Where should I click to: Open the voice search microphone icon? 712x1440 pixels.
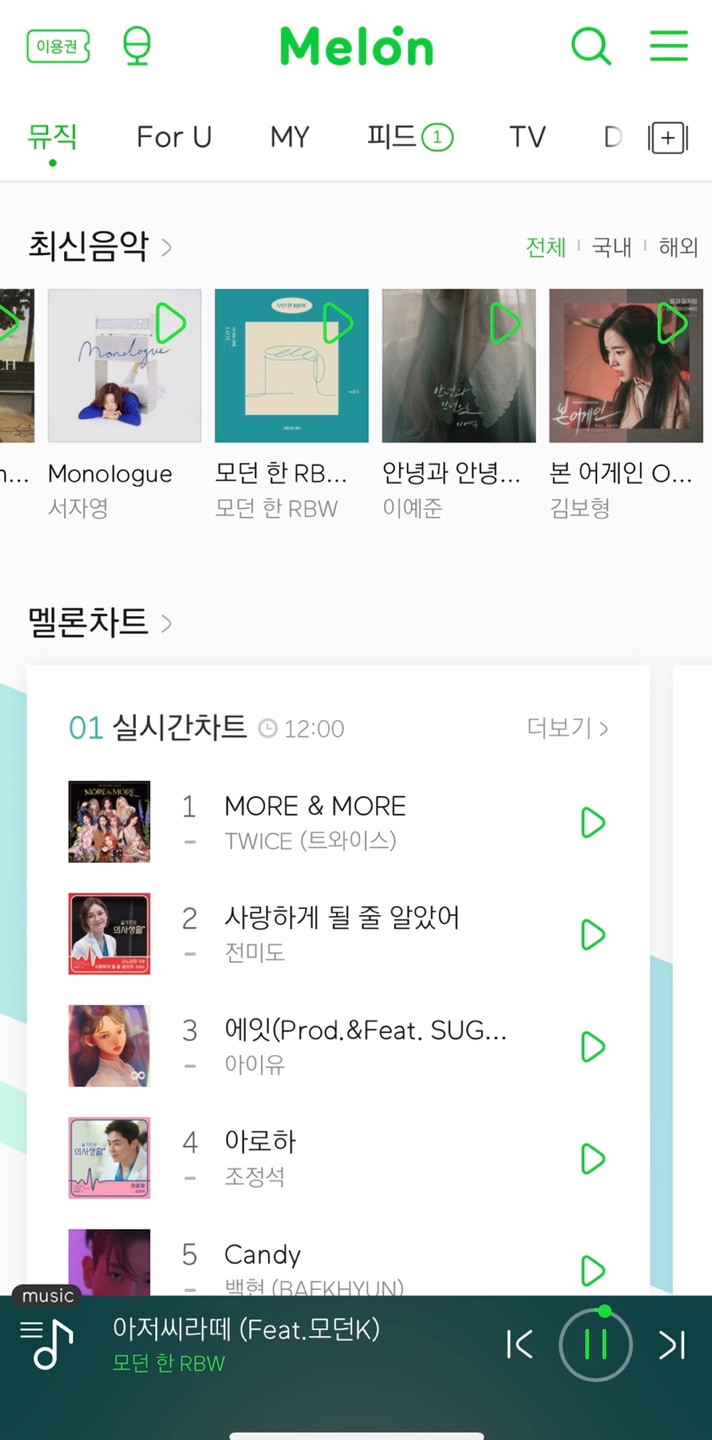pos(137,46)
